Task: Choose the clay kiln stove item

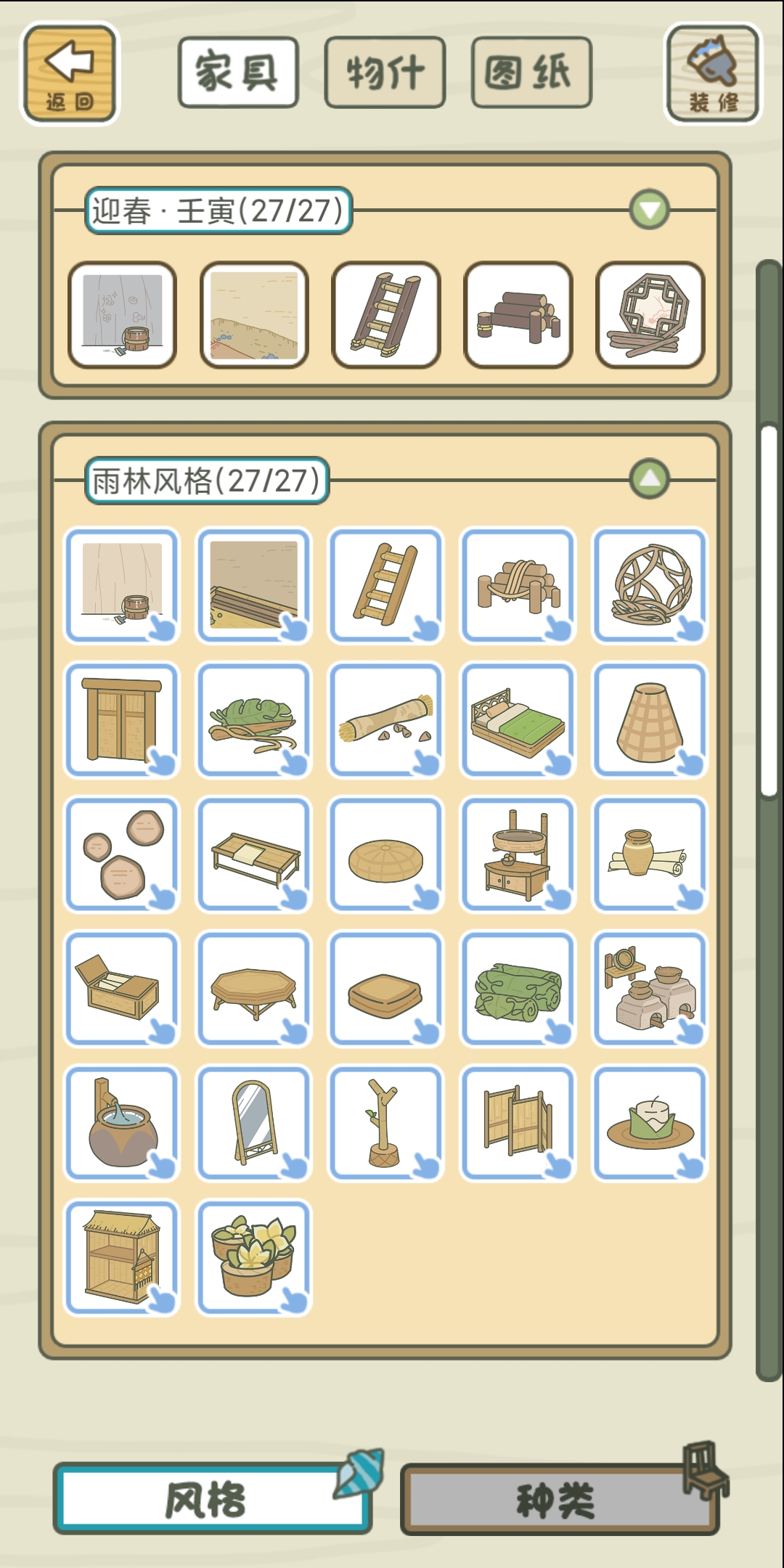Action: click(650, 989)
